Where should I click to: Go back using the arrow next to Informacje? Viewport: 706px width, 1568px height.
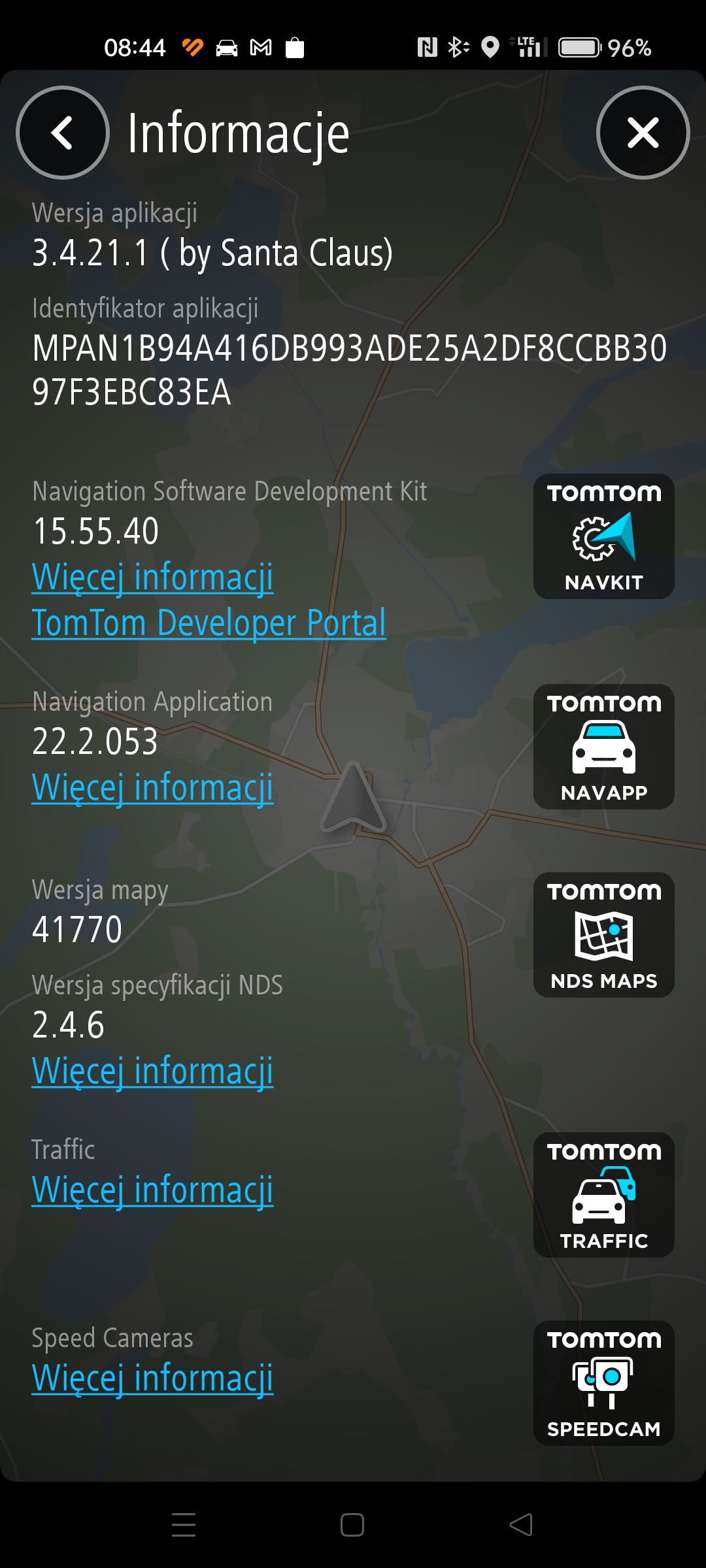63,133
